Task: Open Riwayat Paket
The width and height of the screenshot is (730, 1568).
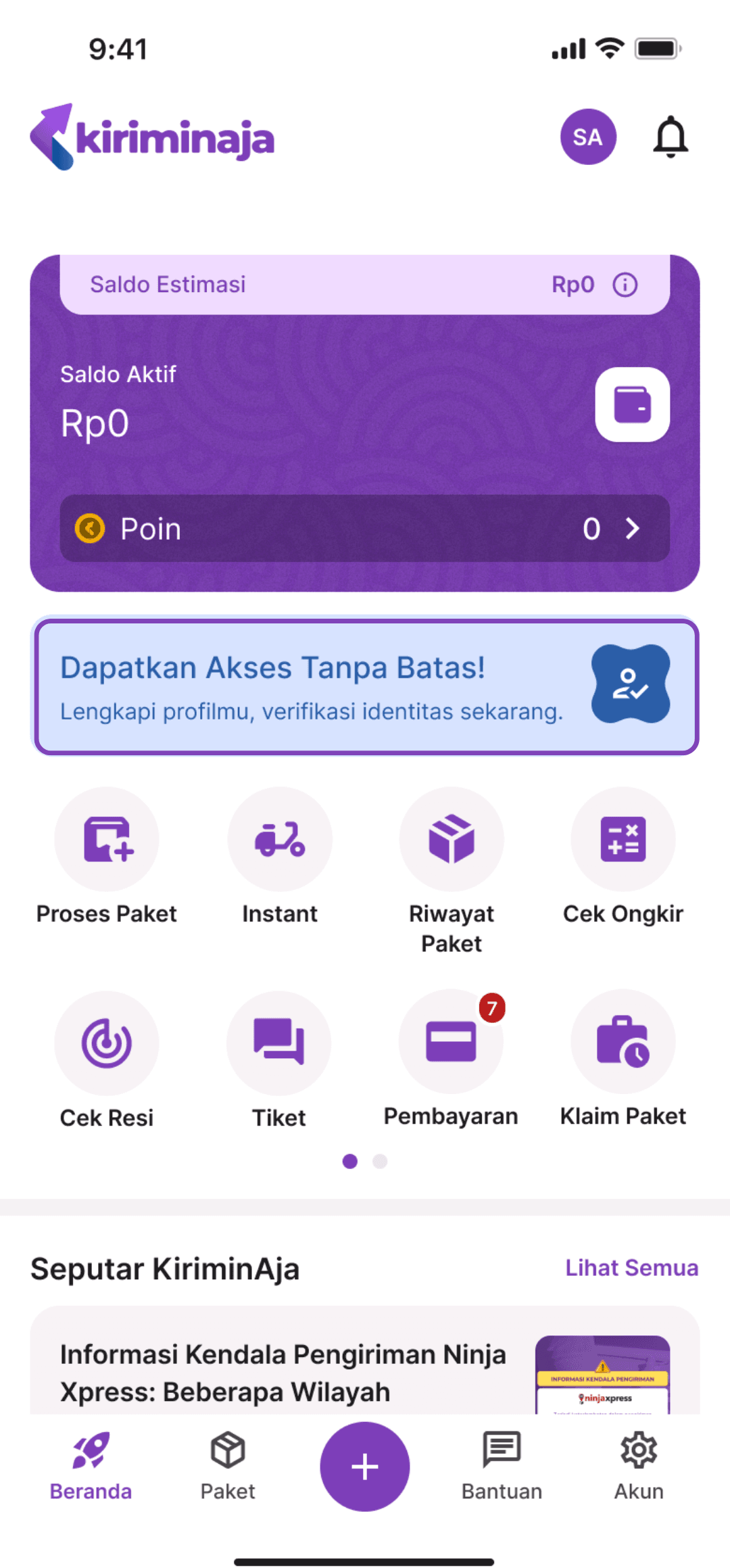Action: point(452,839)
